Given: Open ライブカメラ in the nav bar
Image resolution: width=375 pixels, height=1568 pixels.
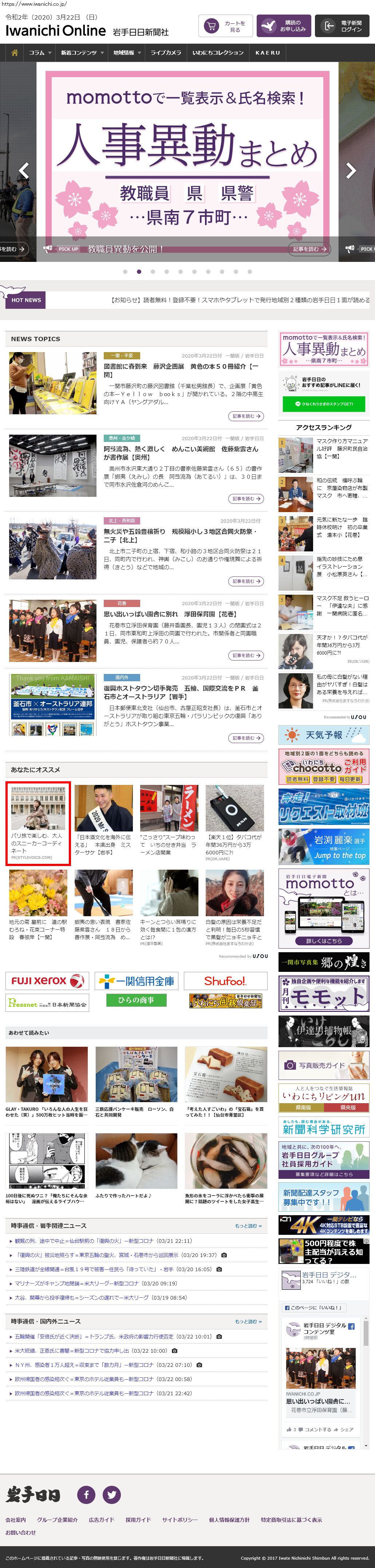Looking at the screenshot, I should pyautogui.click(x=166, y=52).
